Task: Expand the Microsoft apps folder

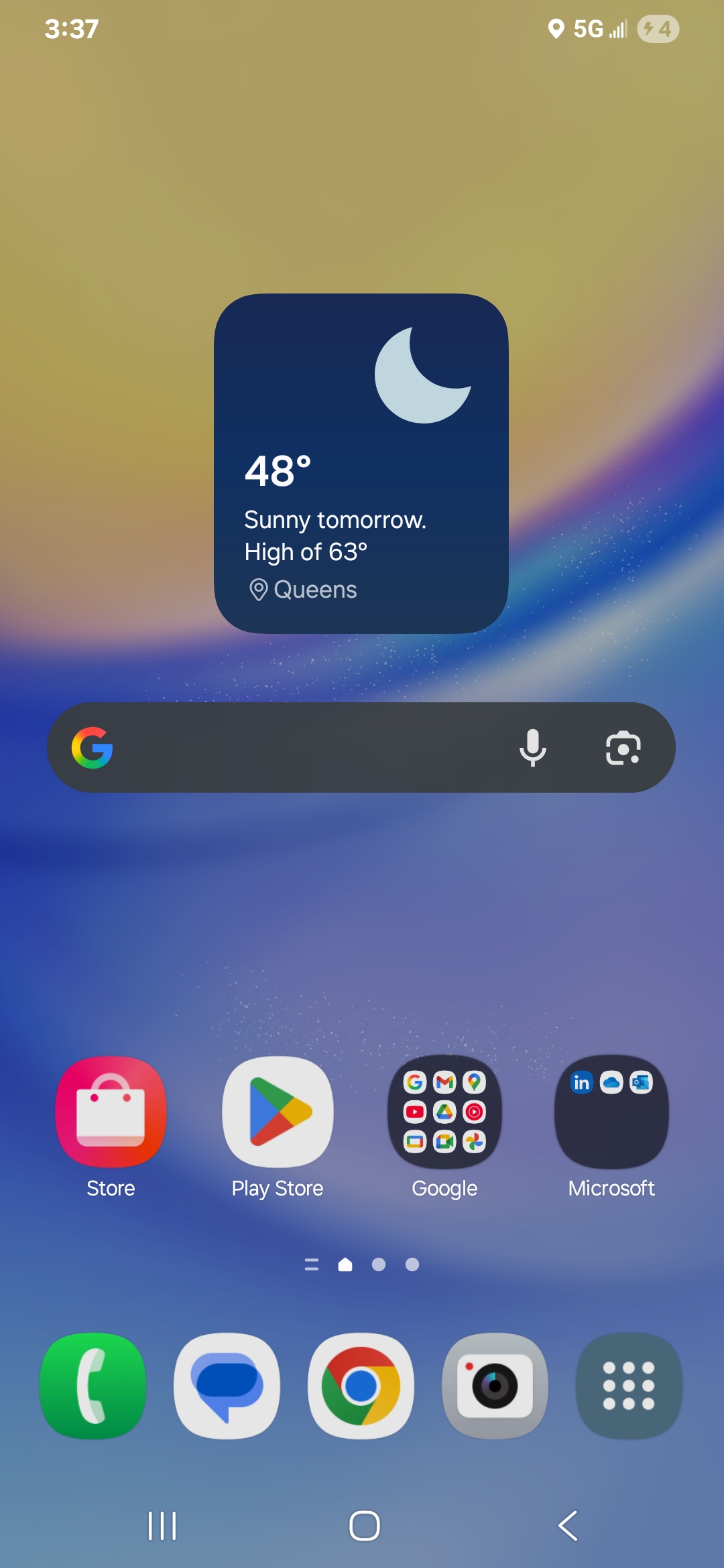Action: click(611, 1112)
